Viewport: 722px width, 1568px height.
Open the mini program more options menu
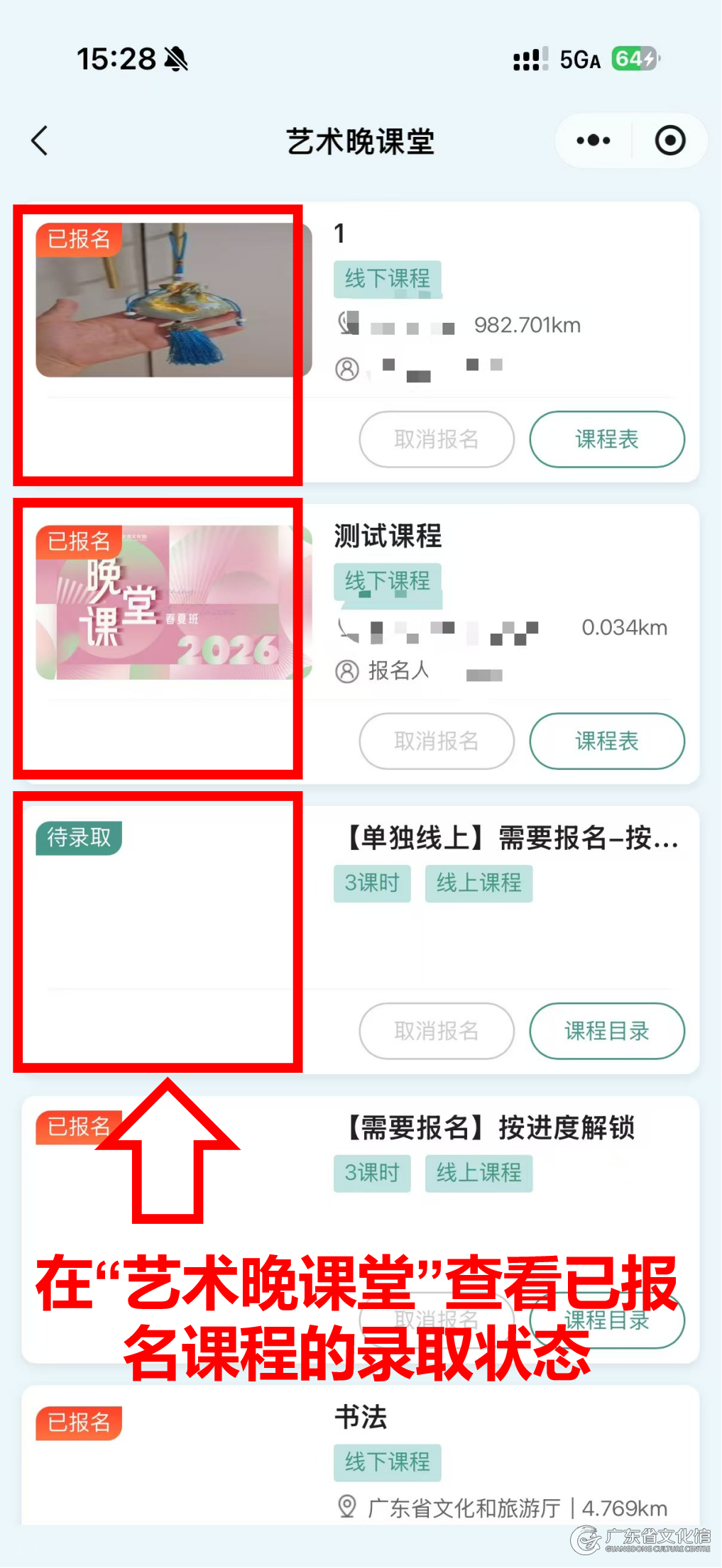tap(594, 140)
